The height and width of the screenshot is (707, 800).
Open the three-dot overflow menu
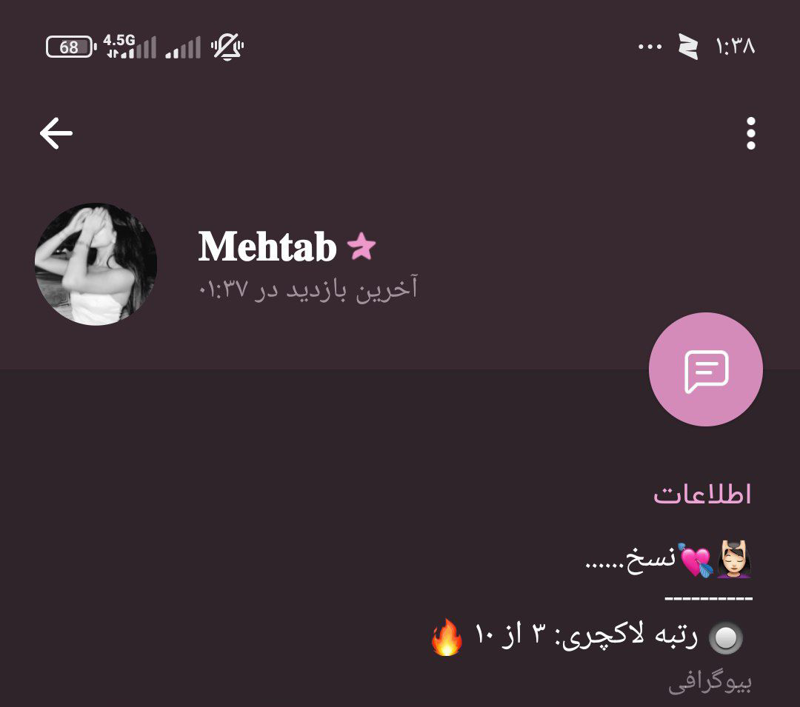click(x=751, y=133)
